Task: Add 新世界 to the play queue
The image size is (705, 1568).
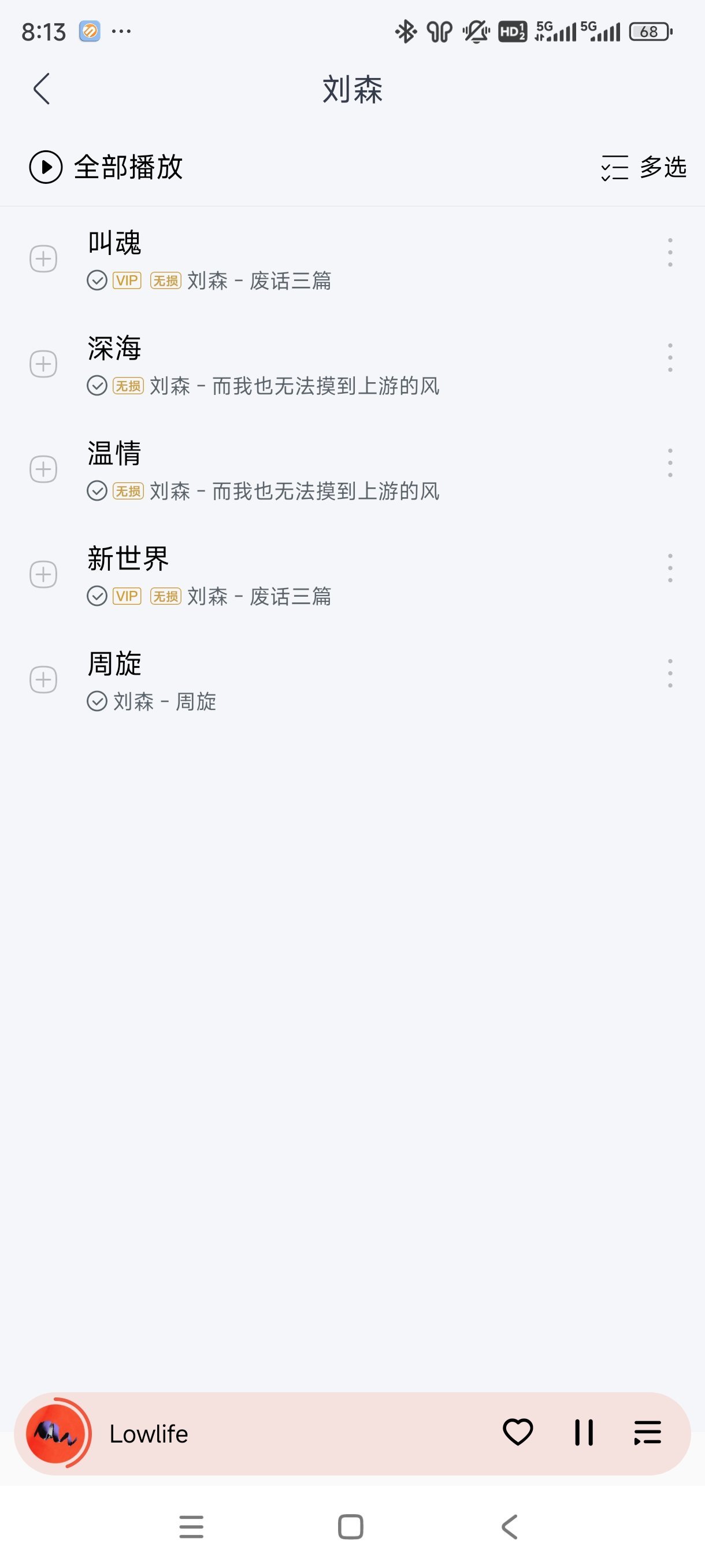Action: (x=43, y=575)
